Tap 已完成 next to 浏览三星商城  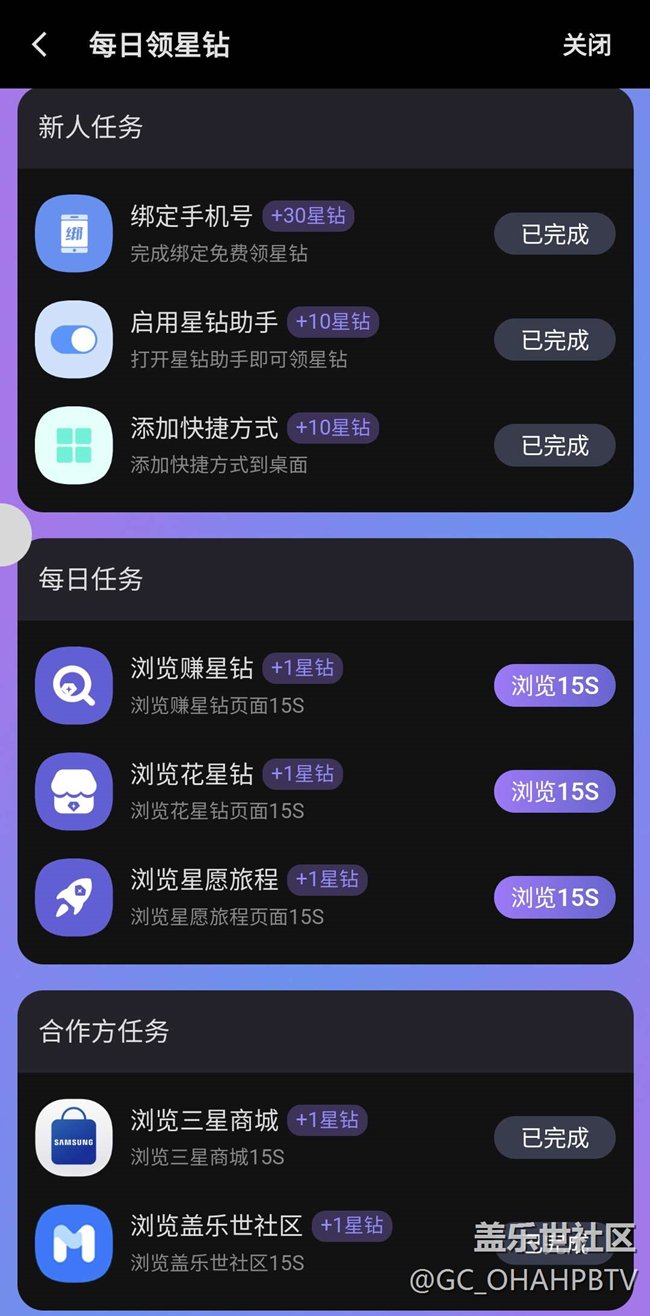(554, 1138)
